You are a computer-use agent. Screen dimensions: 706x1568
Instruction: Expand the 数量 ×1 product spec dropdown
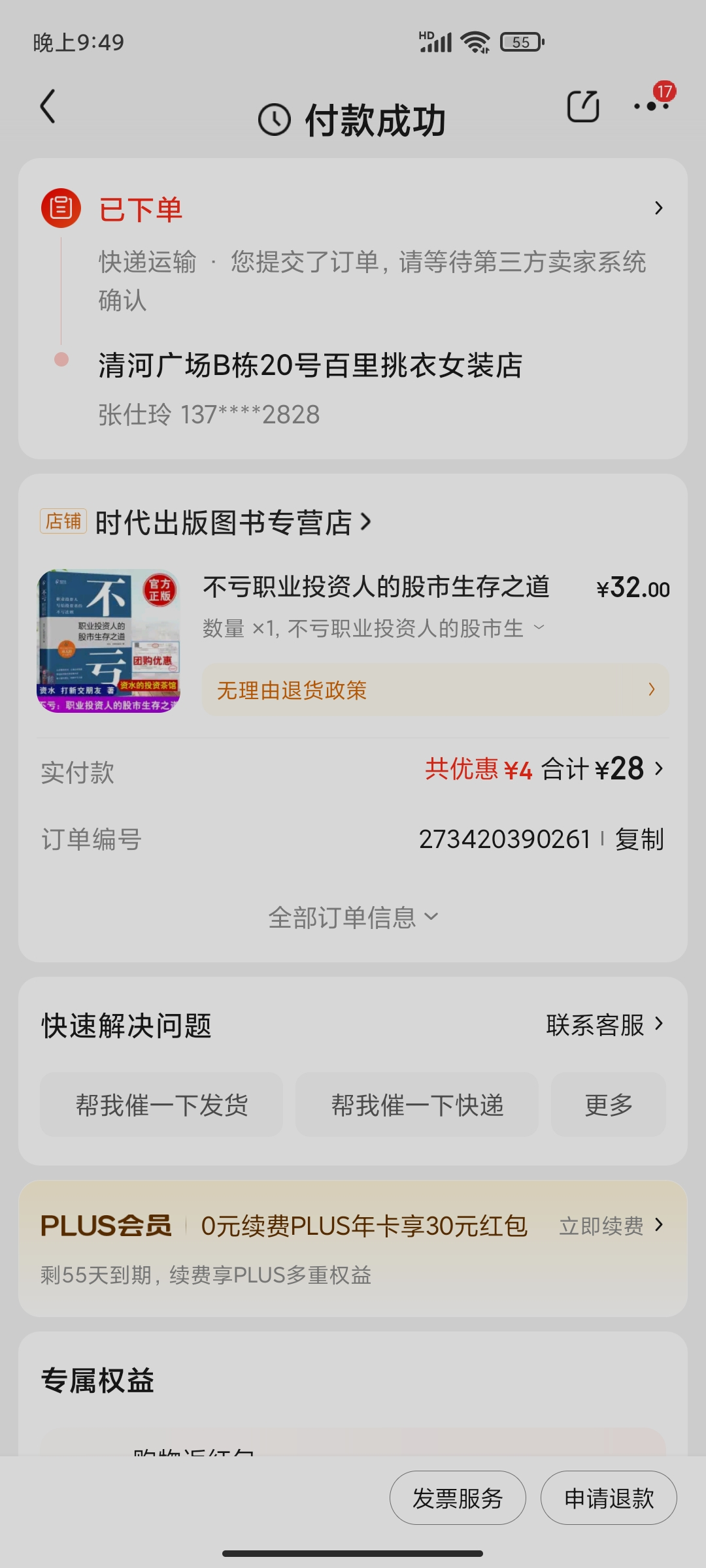pos(374,629)
